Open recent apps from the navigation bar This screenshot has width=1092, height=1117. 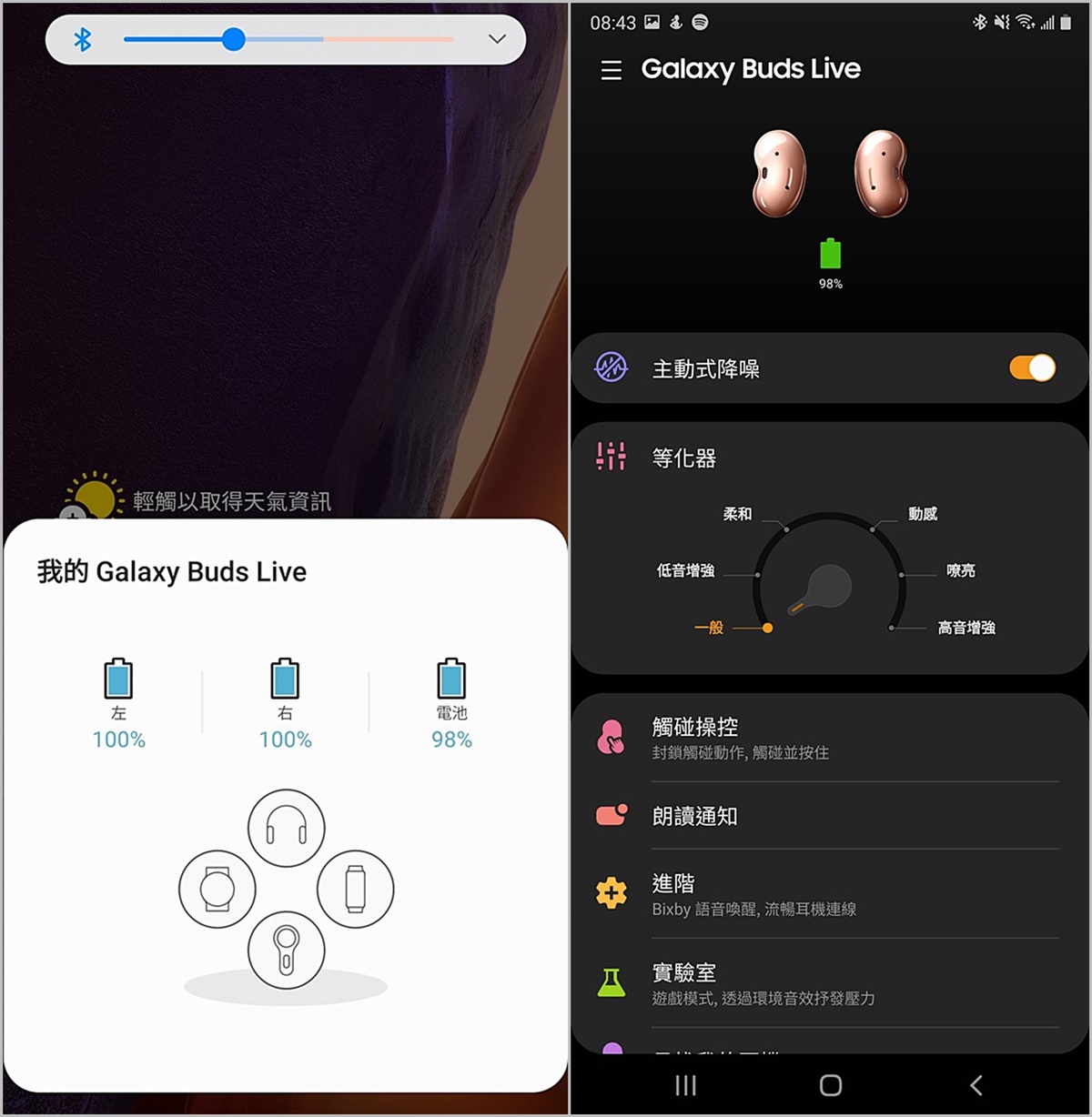(685, 1084)
